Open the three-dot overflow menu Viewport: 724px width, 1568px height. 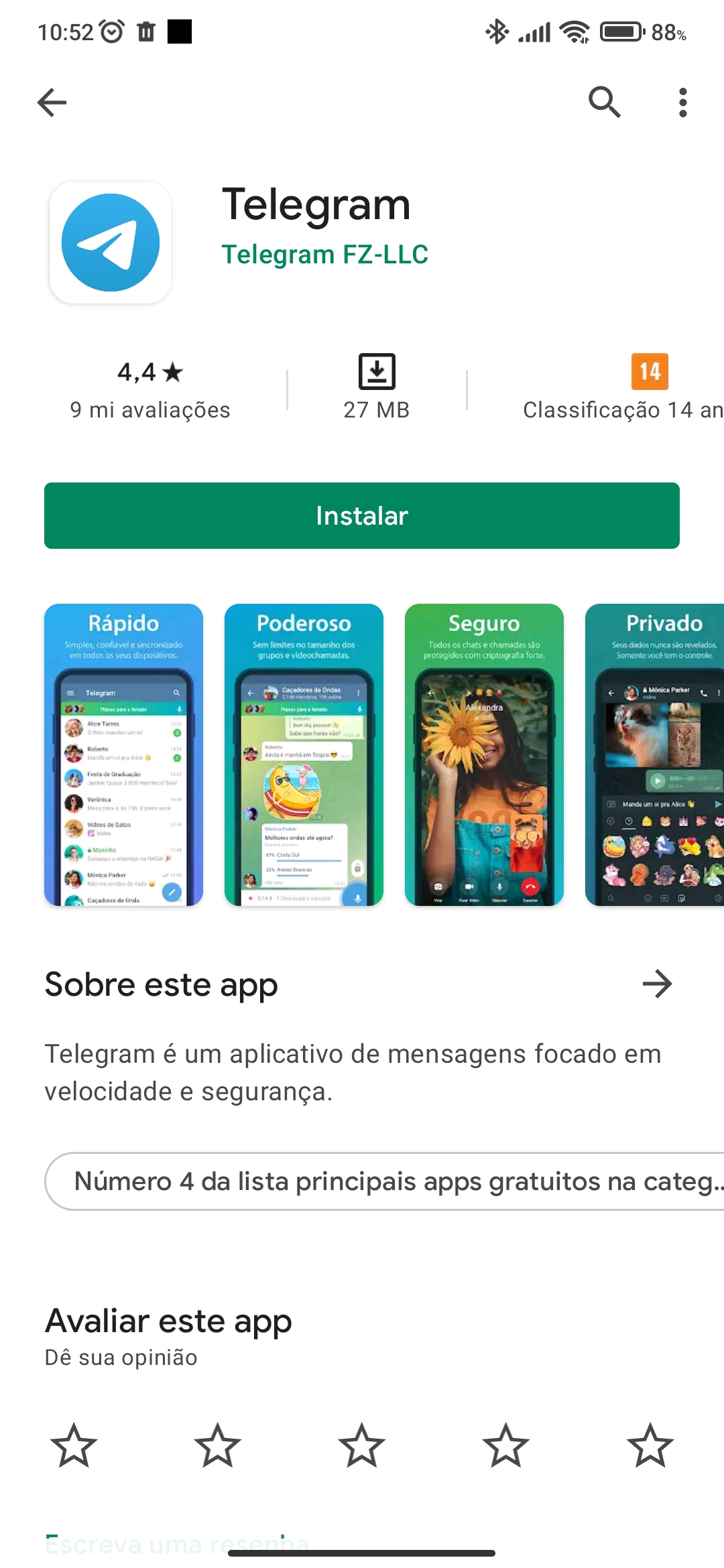[682, 103]
